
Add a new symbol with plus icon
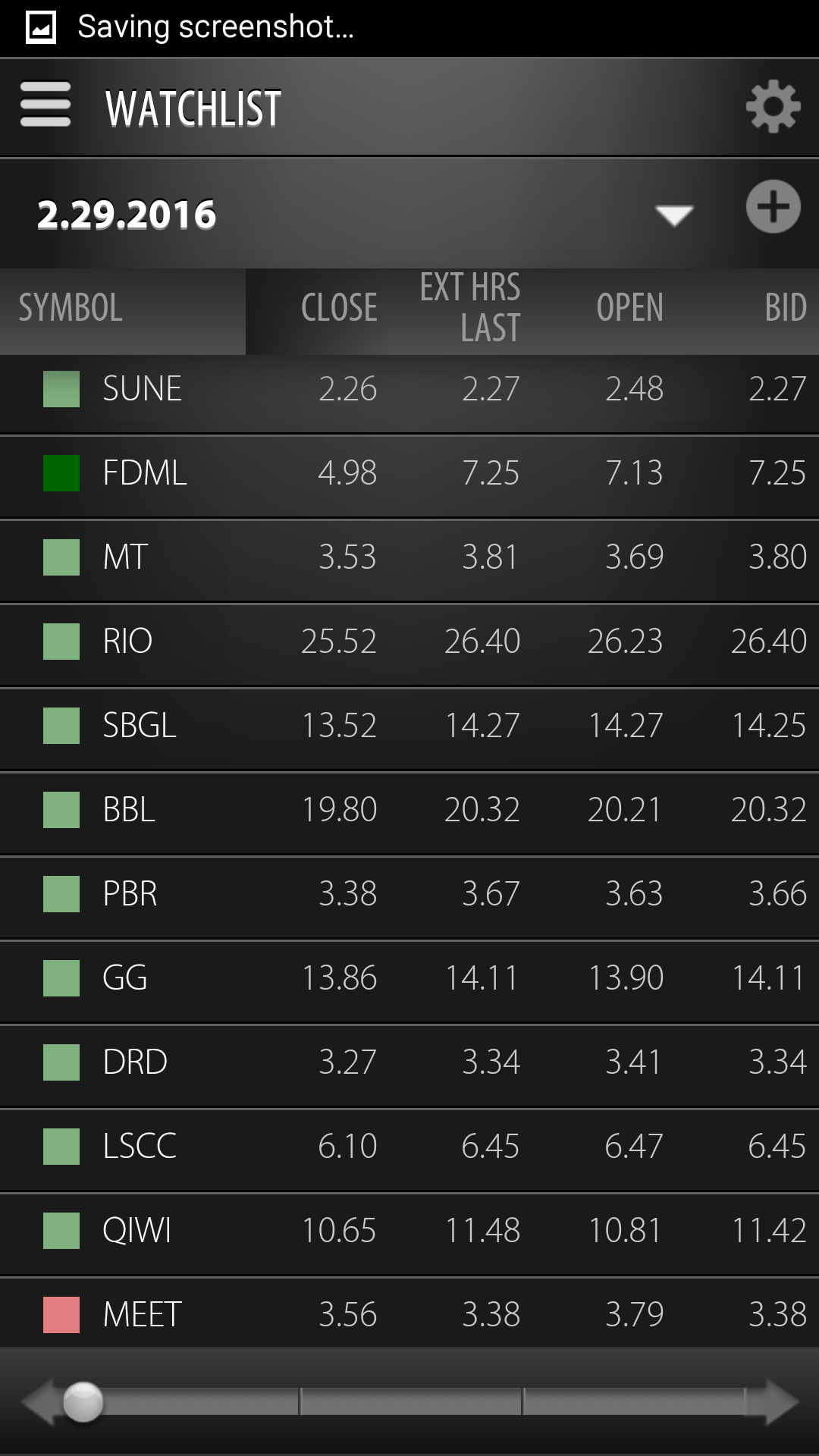point(773,207)
